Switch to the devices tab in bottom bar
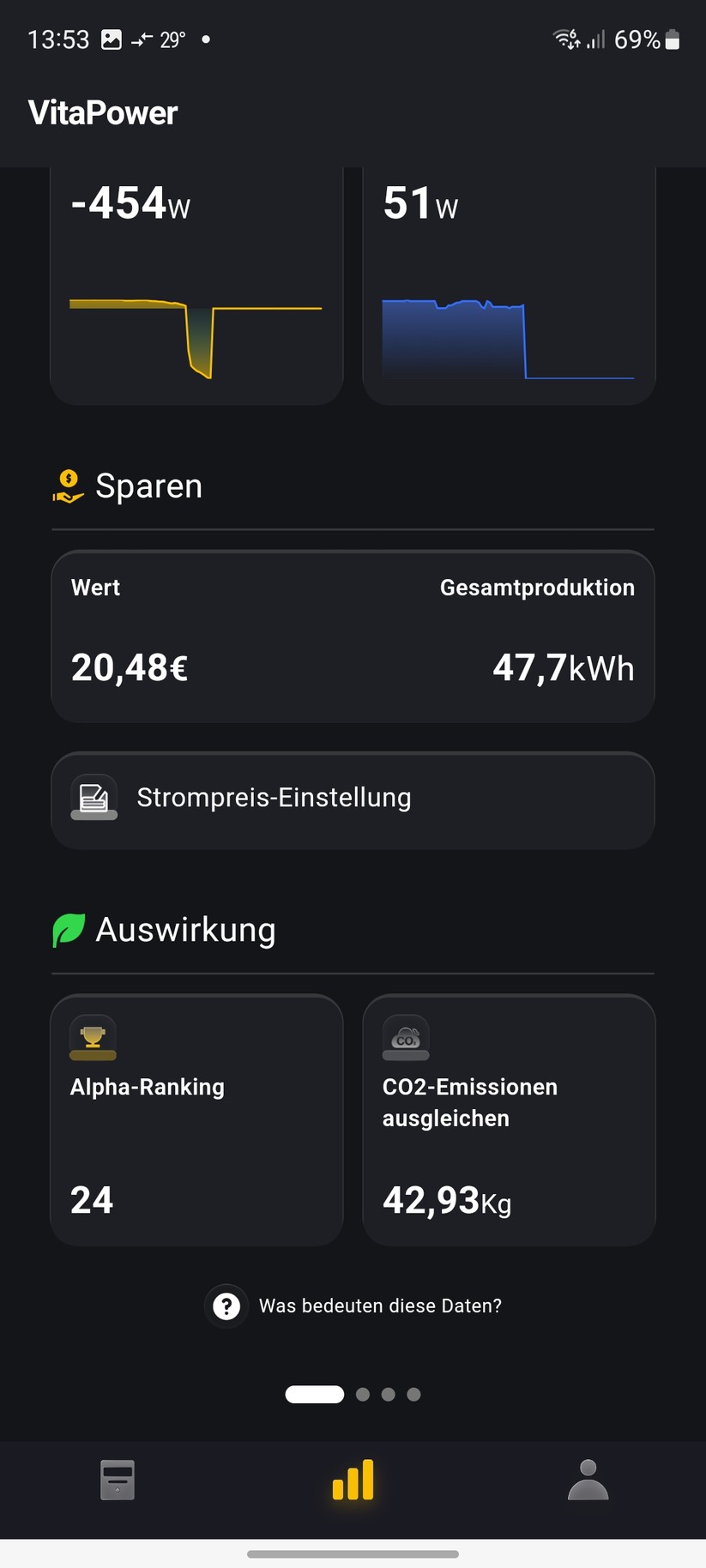Screen dimensions: 706x1568 (x=118, y=1480)
